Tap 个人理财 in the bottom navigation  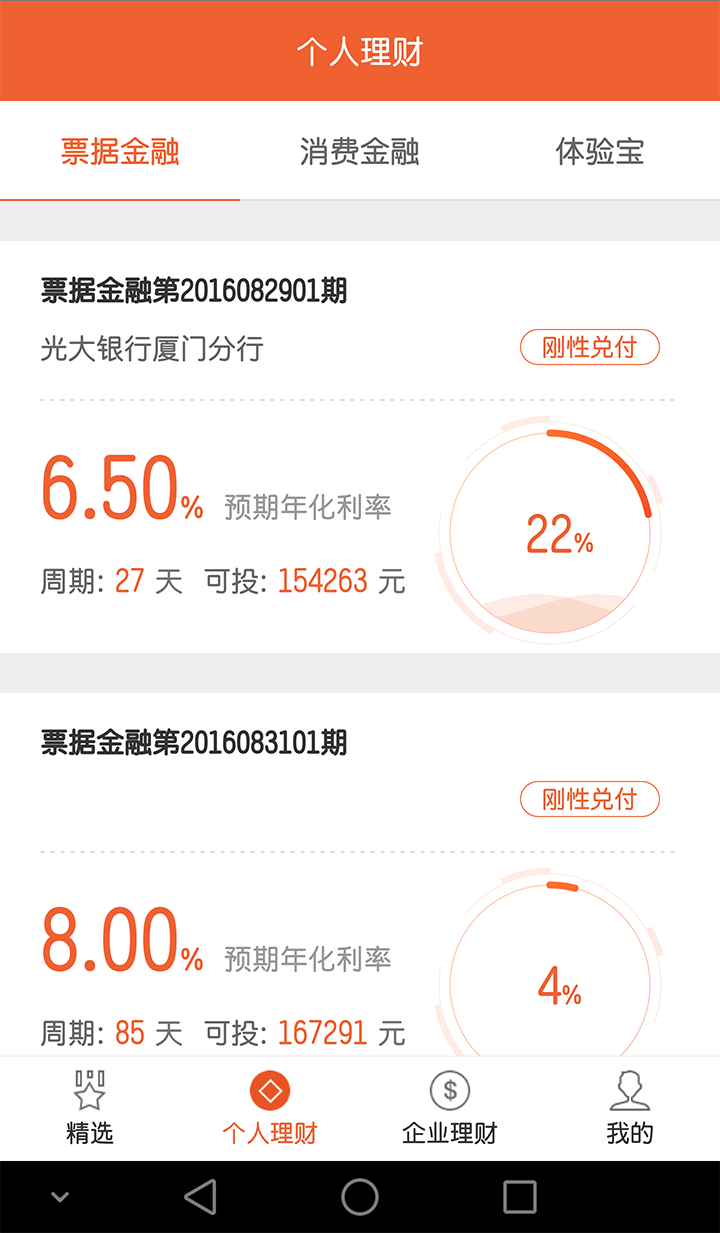pyautogui.click(x=270, y=1108)
